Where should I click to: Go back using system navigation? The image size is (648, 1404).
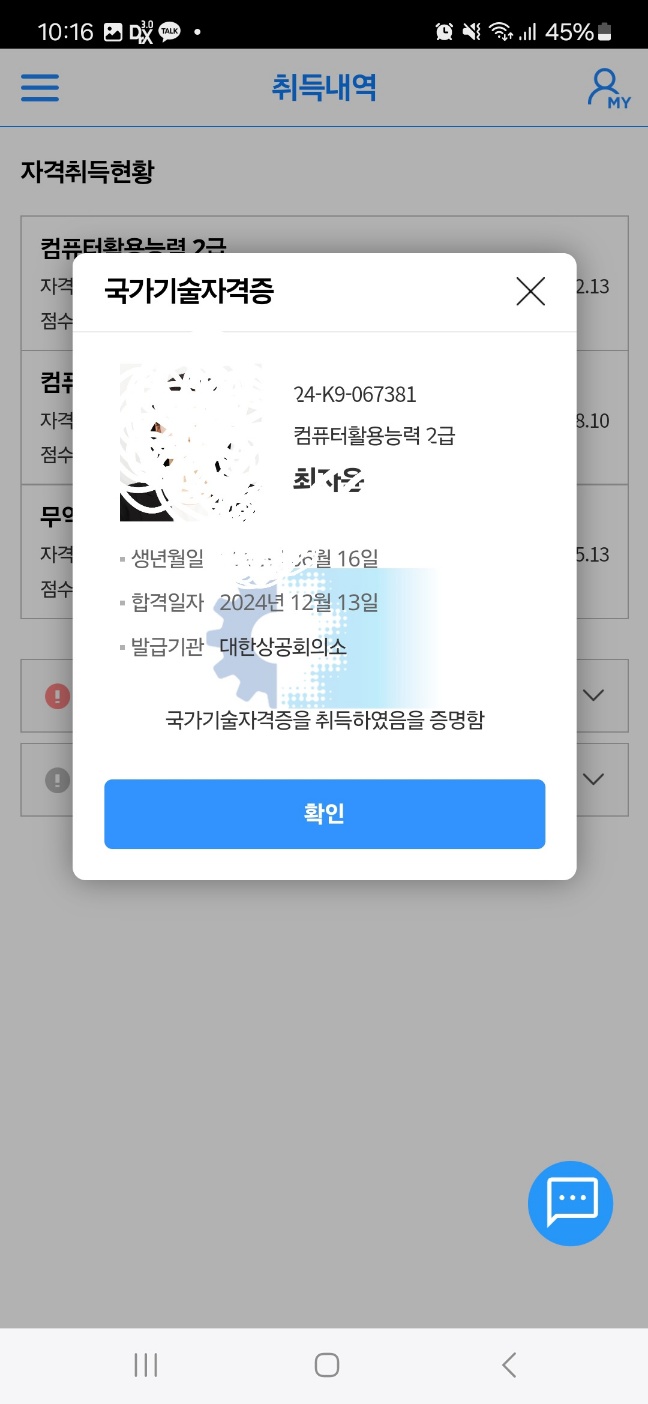pos(509,1364)
